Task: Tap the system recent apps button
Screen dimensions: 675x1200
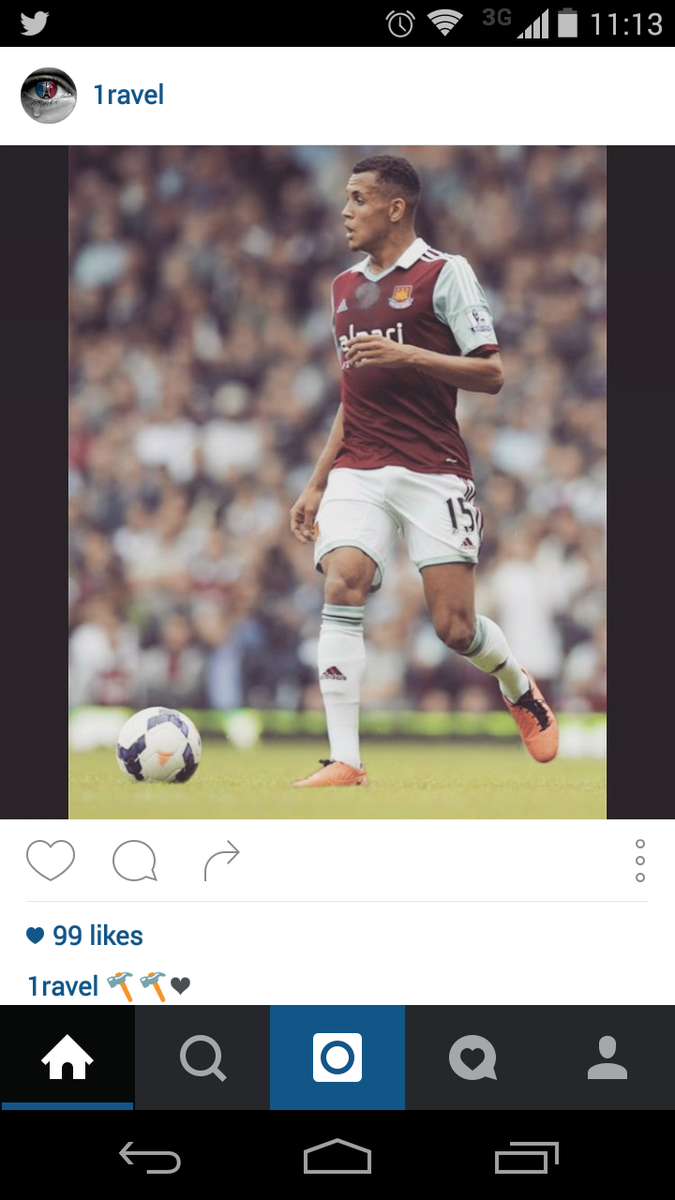Action: pyautogui.click(x=526, y=1157)
